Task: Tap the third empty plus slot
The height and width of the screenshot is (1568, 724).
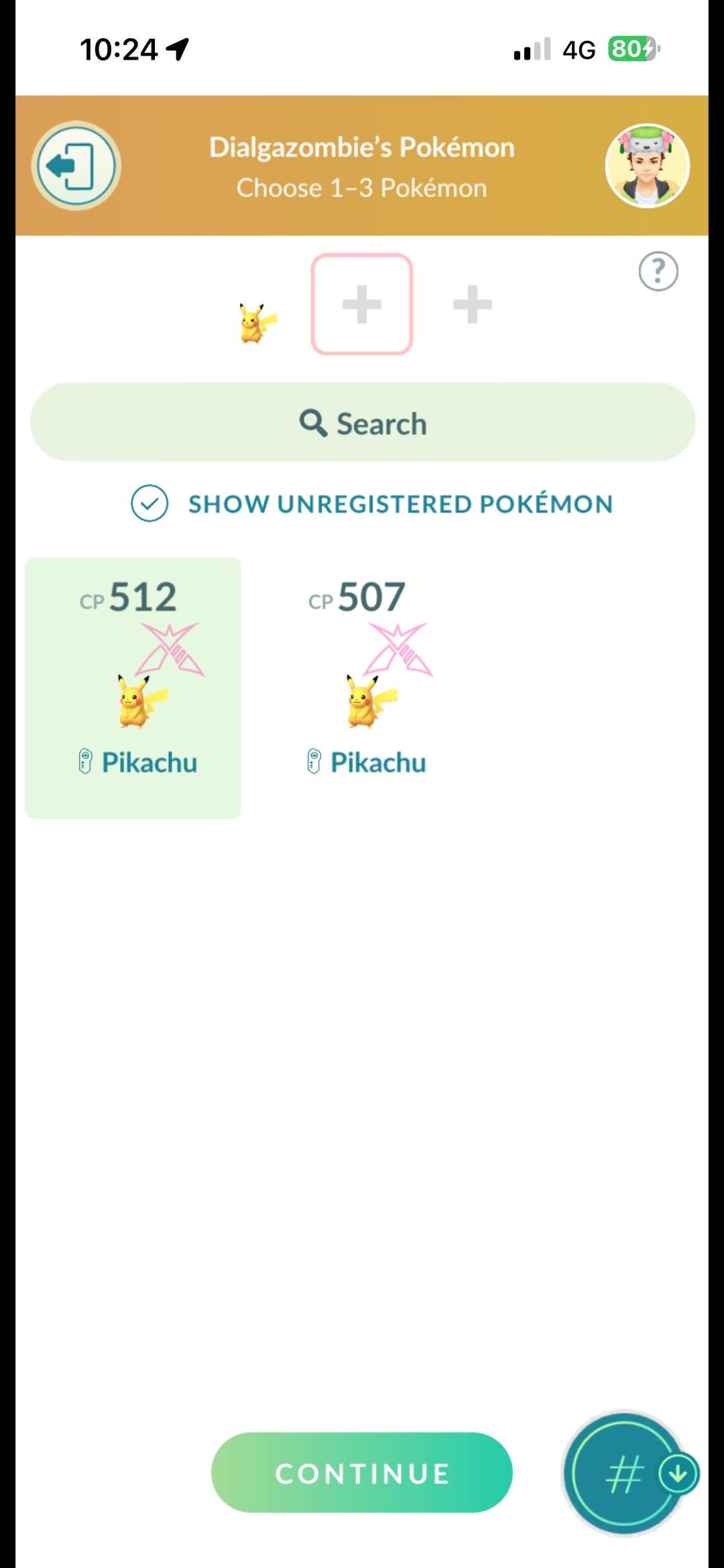Action: [x=472, y=304]
